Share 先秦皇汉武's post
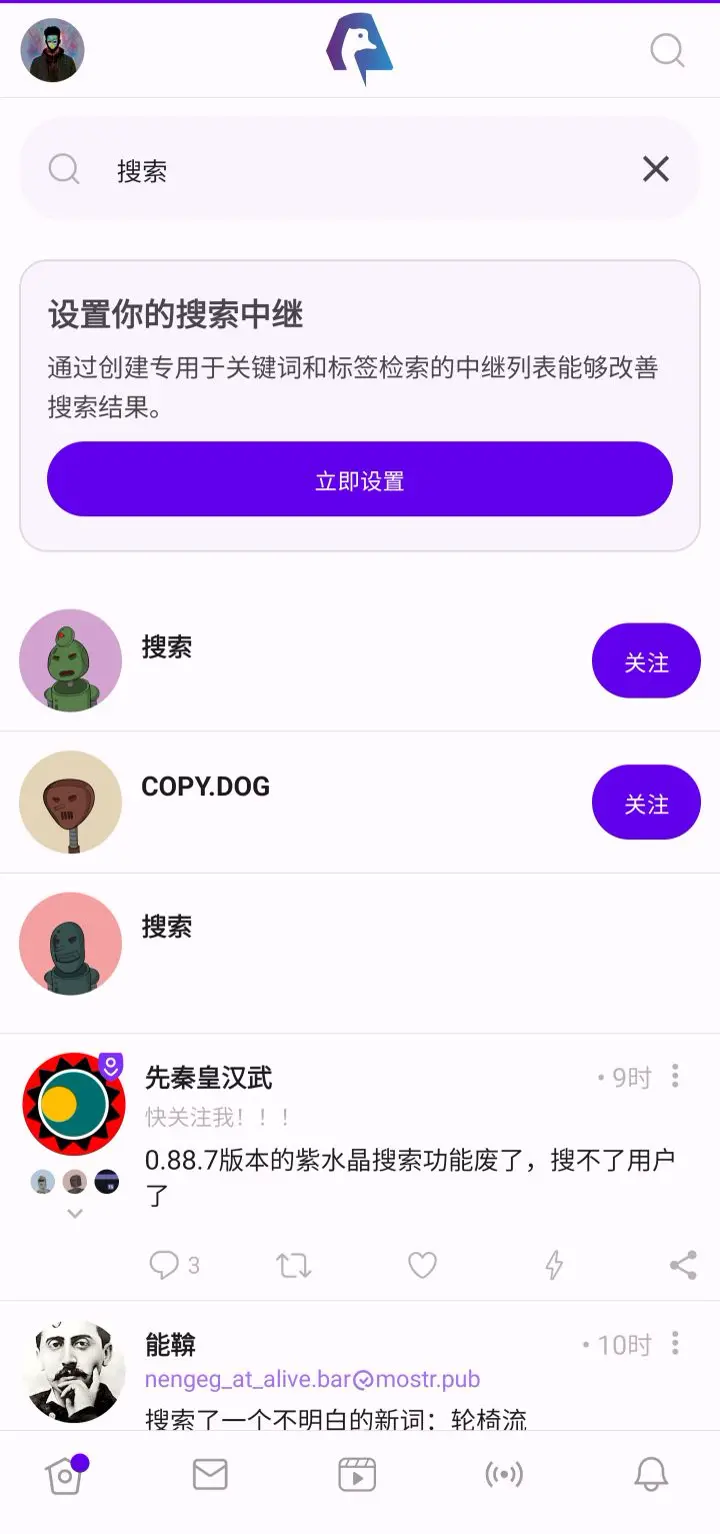Viewport: 720px width, 1534px height. pos(683,1265)
